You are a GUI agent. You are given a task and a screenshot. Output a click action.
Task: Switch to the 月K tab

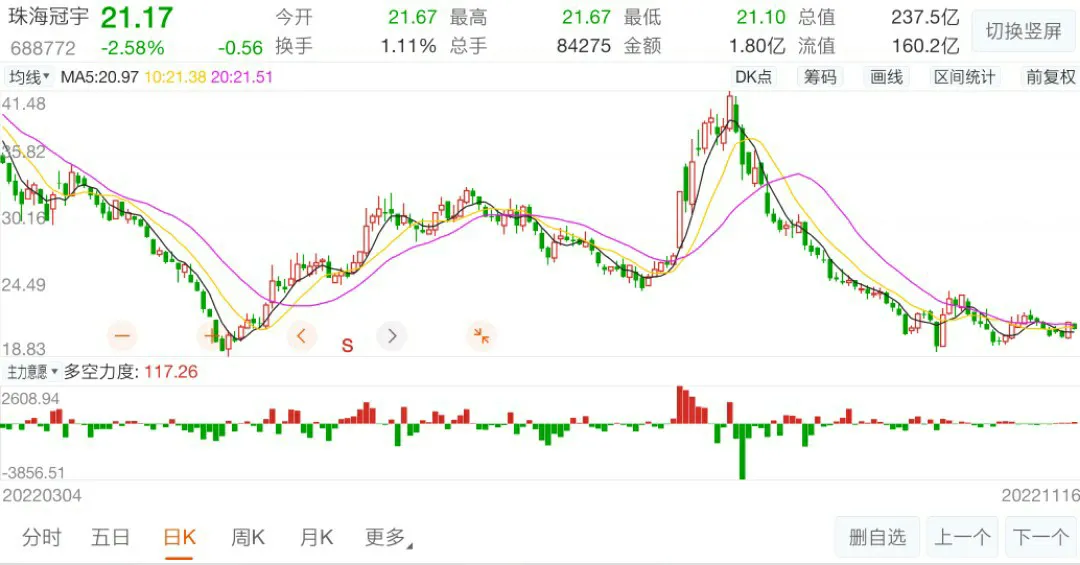(316, 538)
